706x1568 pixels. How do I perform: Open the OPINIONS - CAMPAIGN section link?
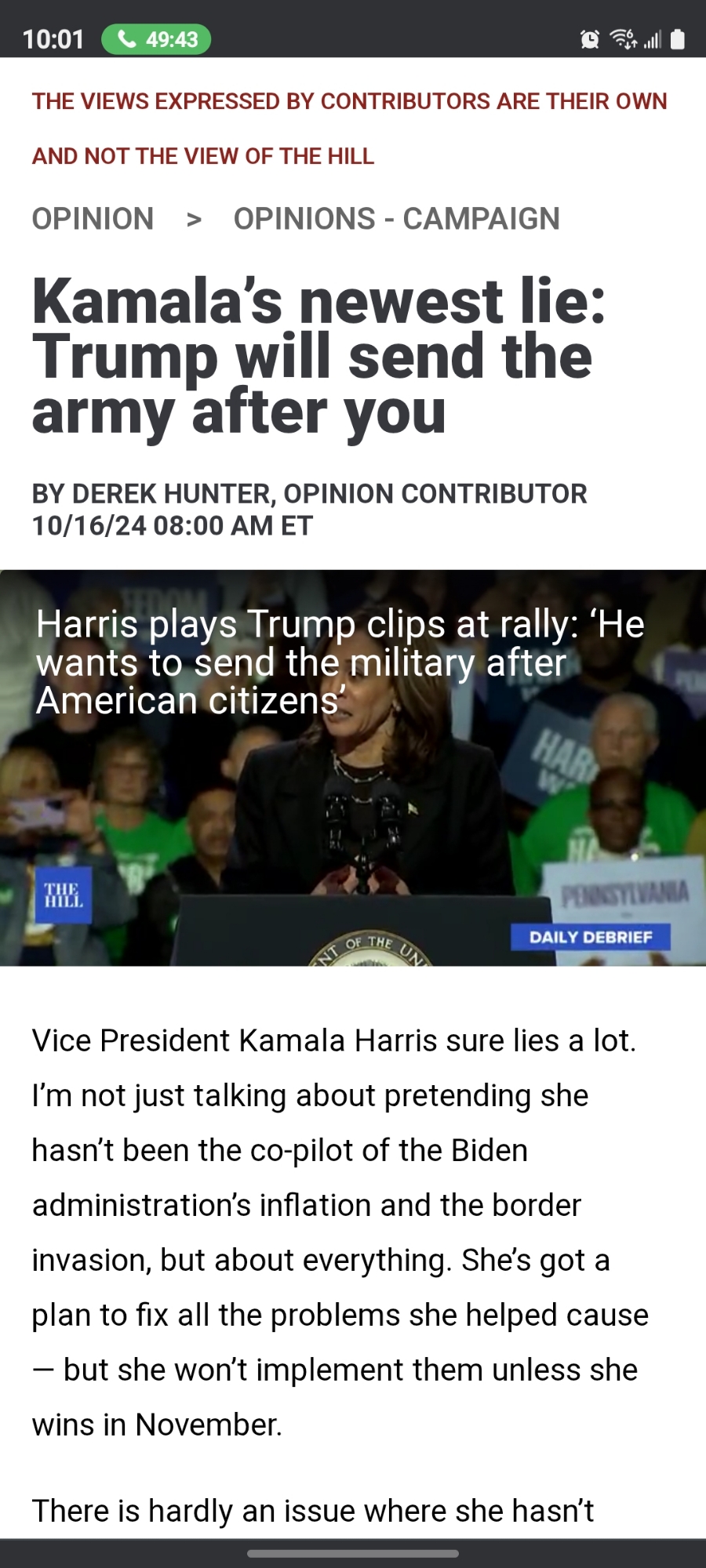coord(396,219)
